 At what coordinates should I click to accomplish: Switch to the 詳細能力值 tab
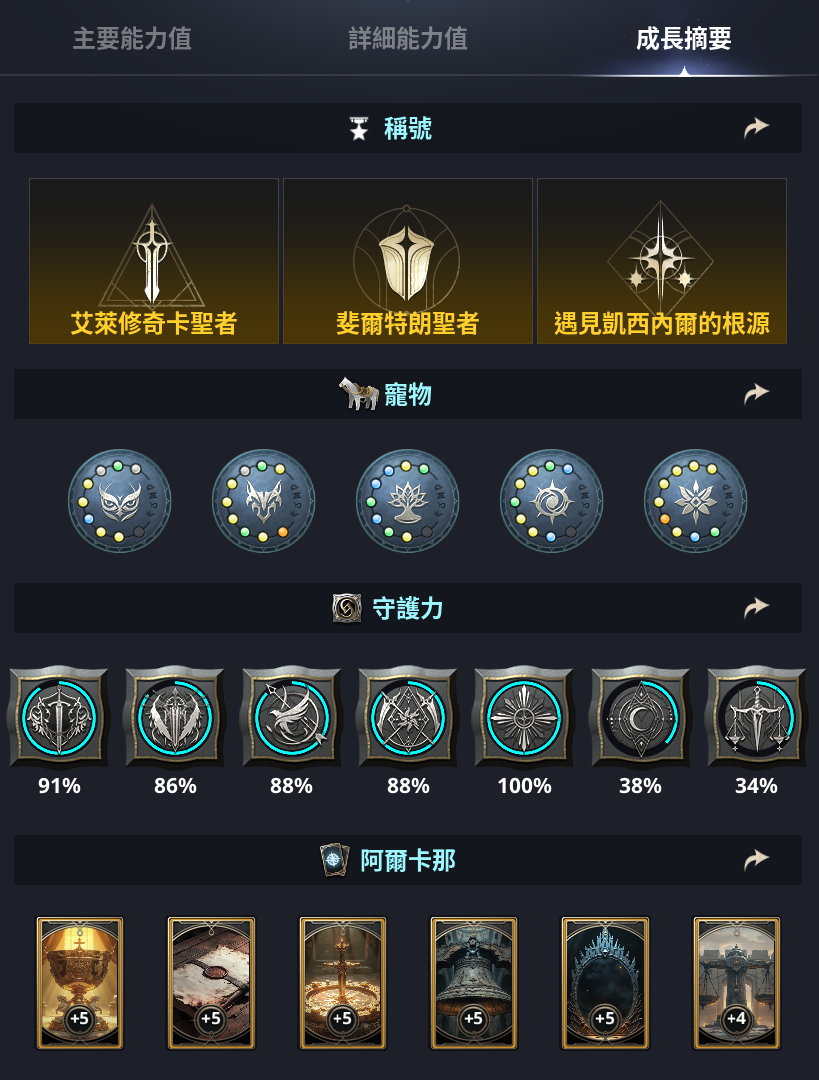[408, 39]
